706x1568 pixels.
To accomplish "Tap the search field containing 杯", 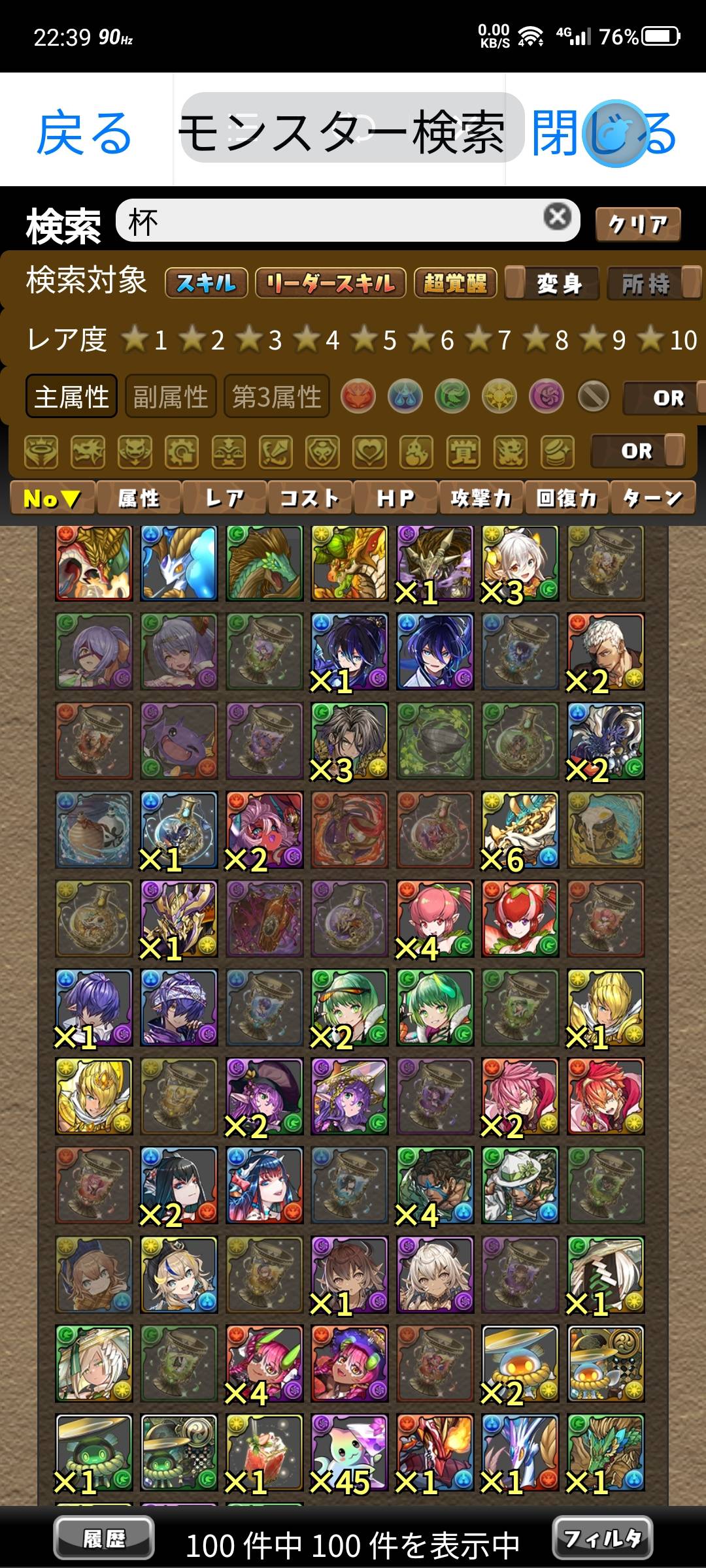I will point(327,221).
